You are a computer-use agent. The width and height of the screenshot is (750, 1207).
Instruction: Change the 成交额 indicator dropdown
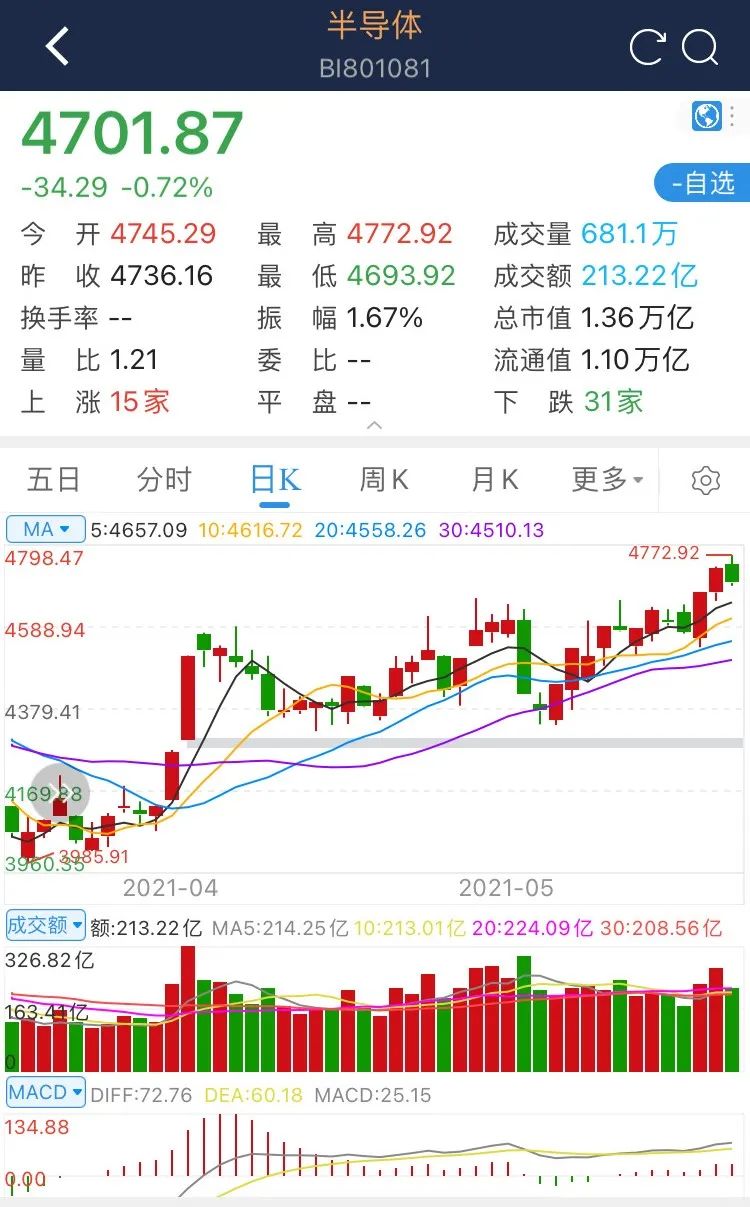(46, 925)
